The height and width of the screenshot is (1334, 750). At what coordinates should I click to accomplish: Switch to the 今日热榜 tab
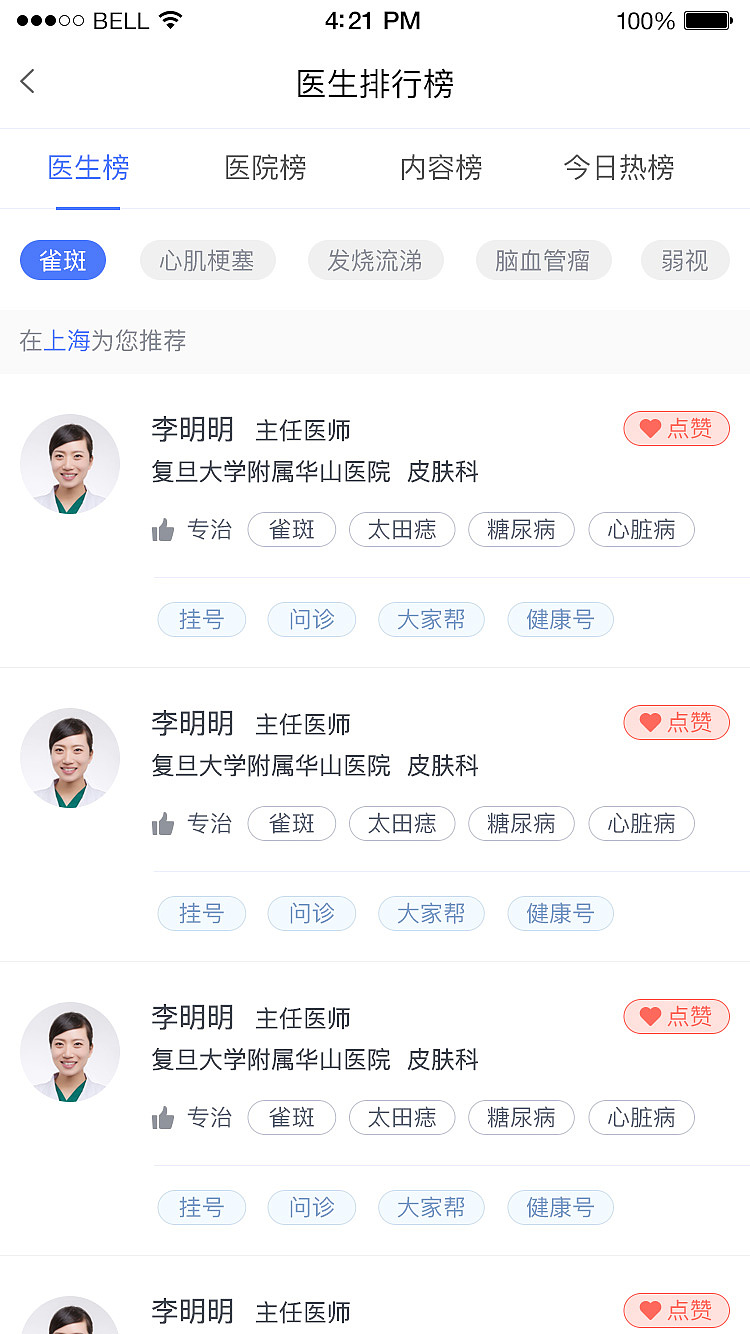tap(617, 168)
